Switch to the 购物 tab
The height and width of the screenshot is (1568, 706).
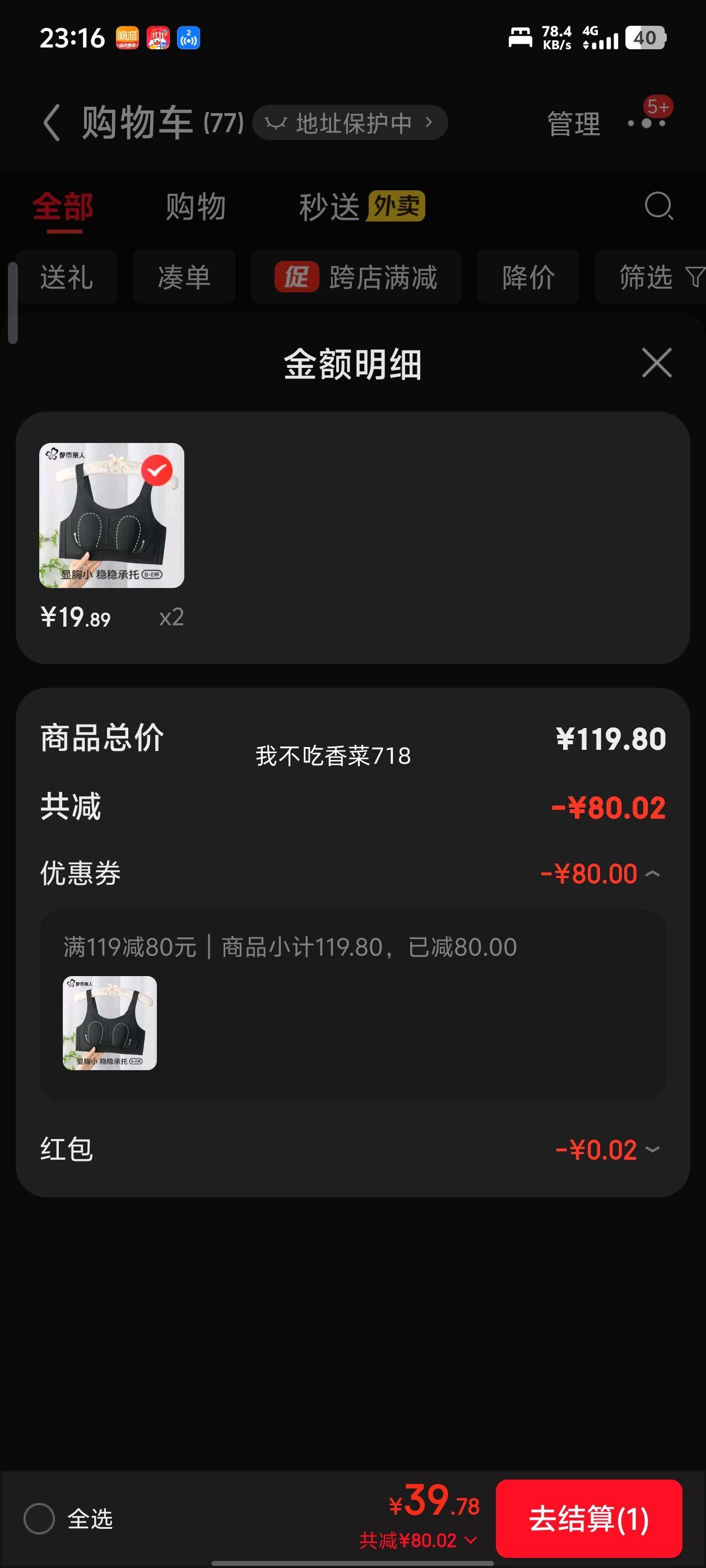tap(196, 207)
